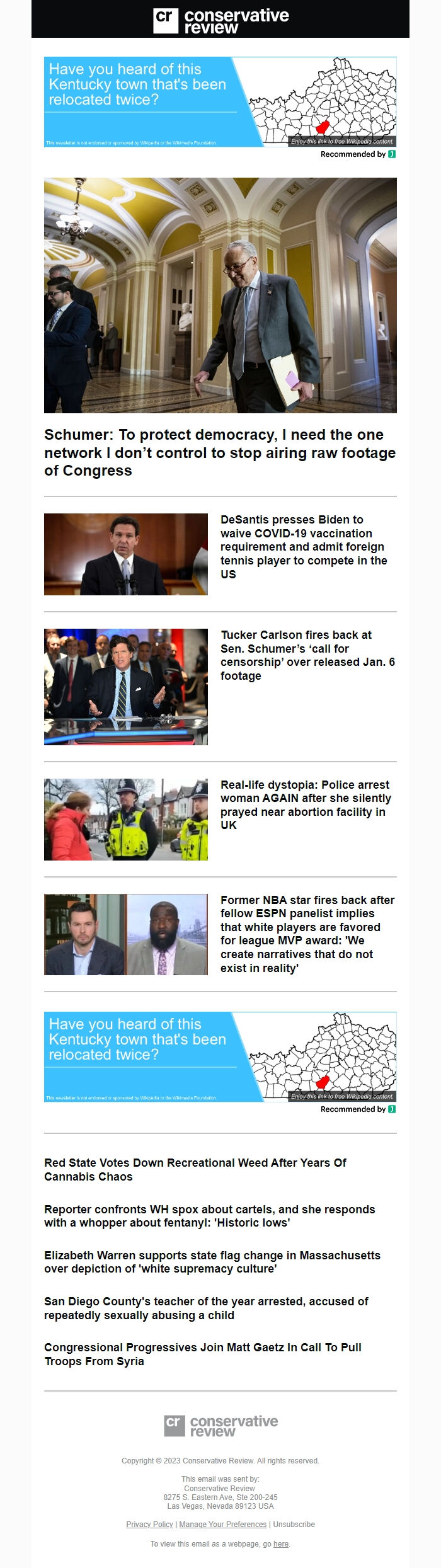
Task: Open the Elizabeth Warren state flag change article
Action: point(212,1262)
